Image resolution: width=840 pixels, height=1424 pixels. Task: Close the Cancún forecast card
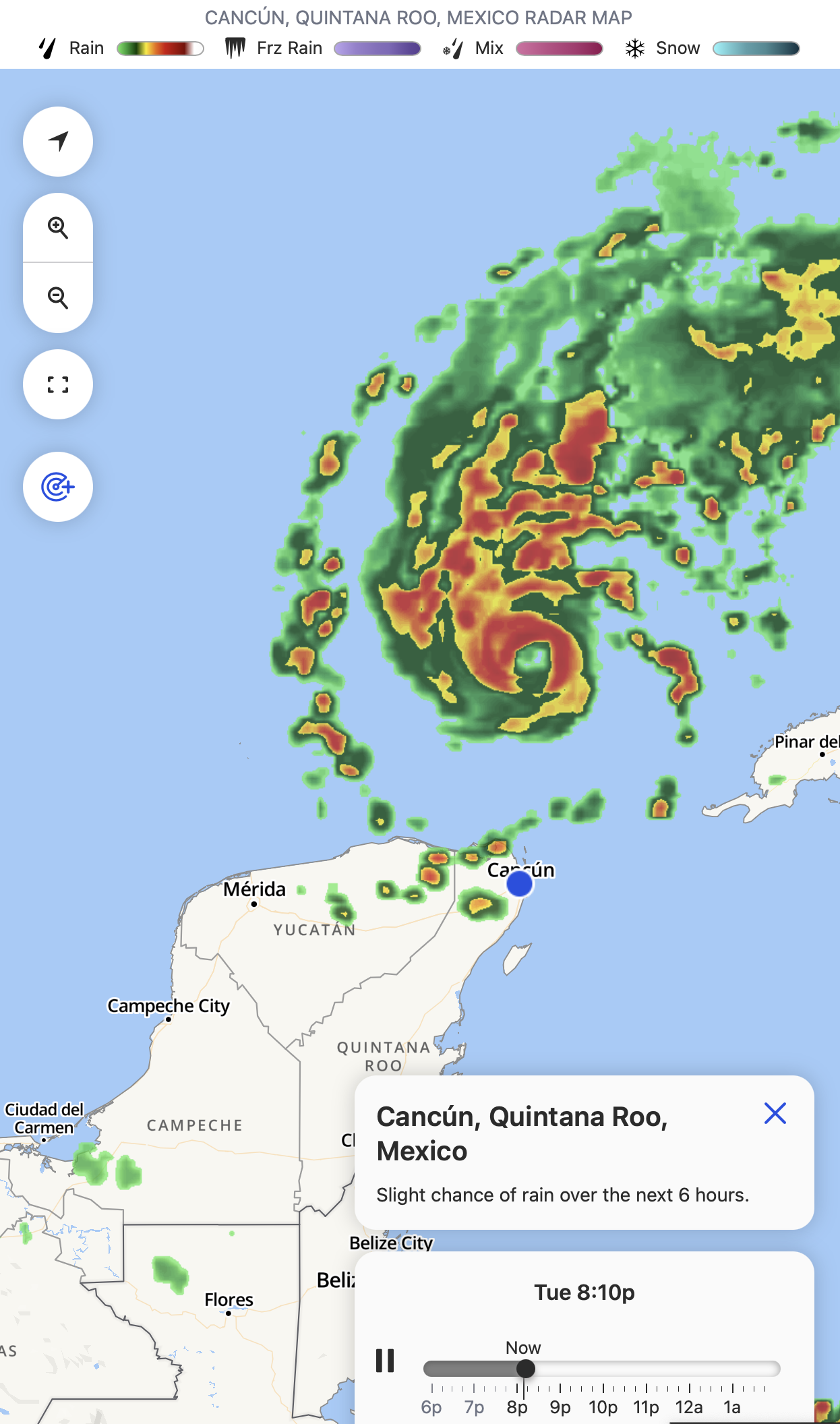775,1113
